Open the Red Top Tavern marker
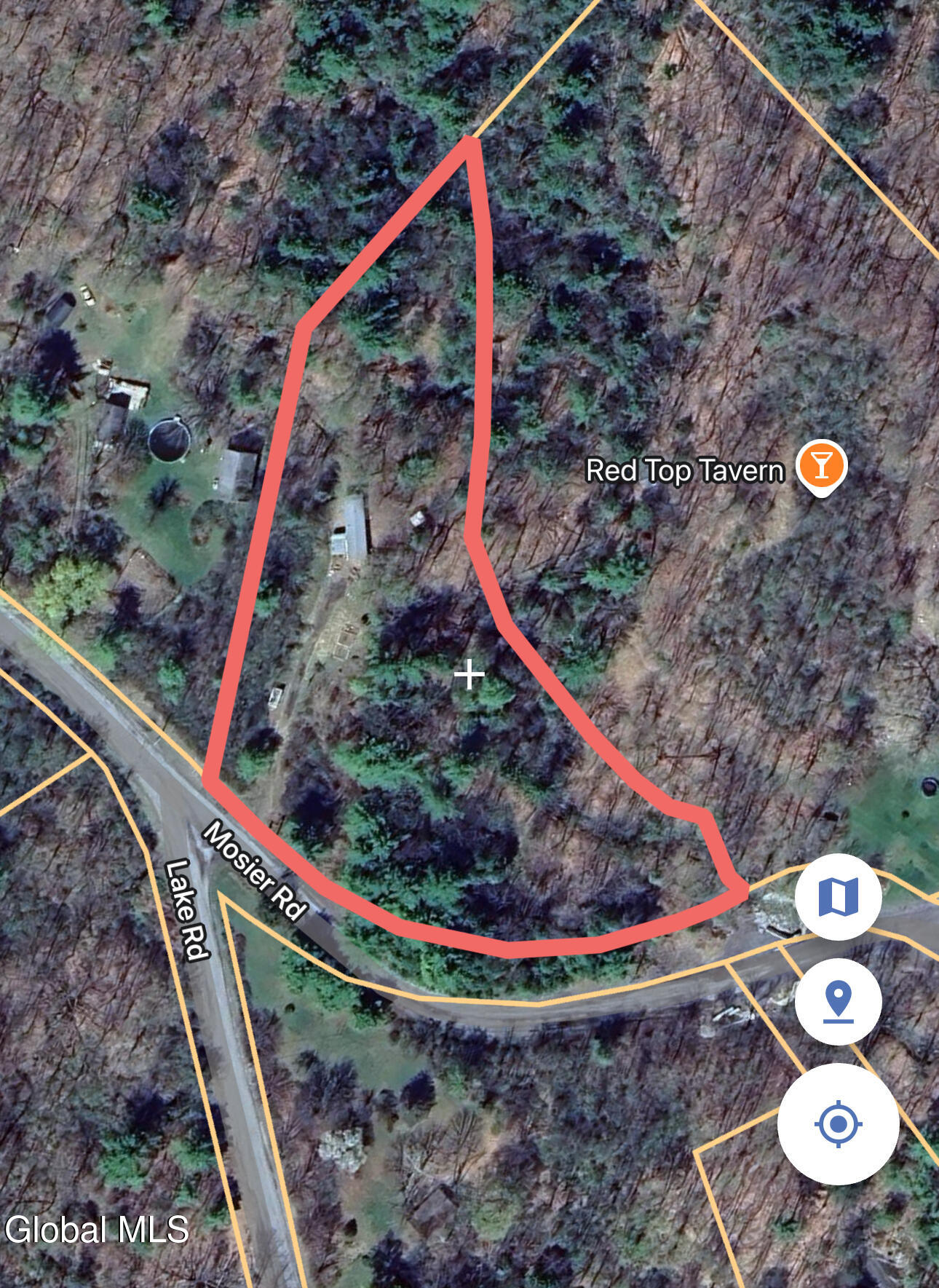The width and height of the screenshot is (939, 1288). [821, 465]
